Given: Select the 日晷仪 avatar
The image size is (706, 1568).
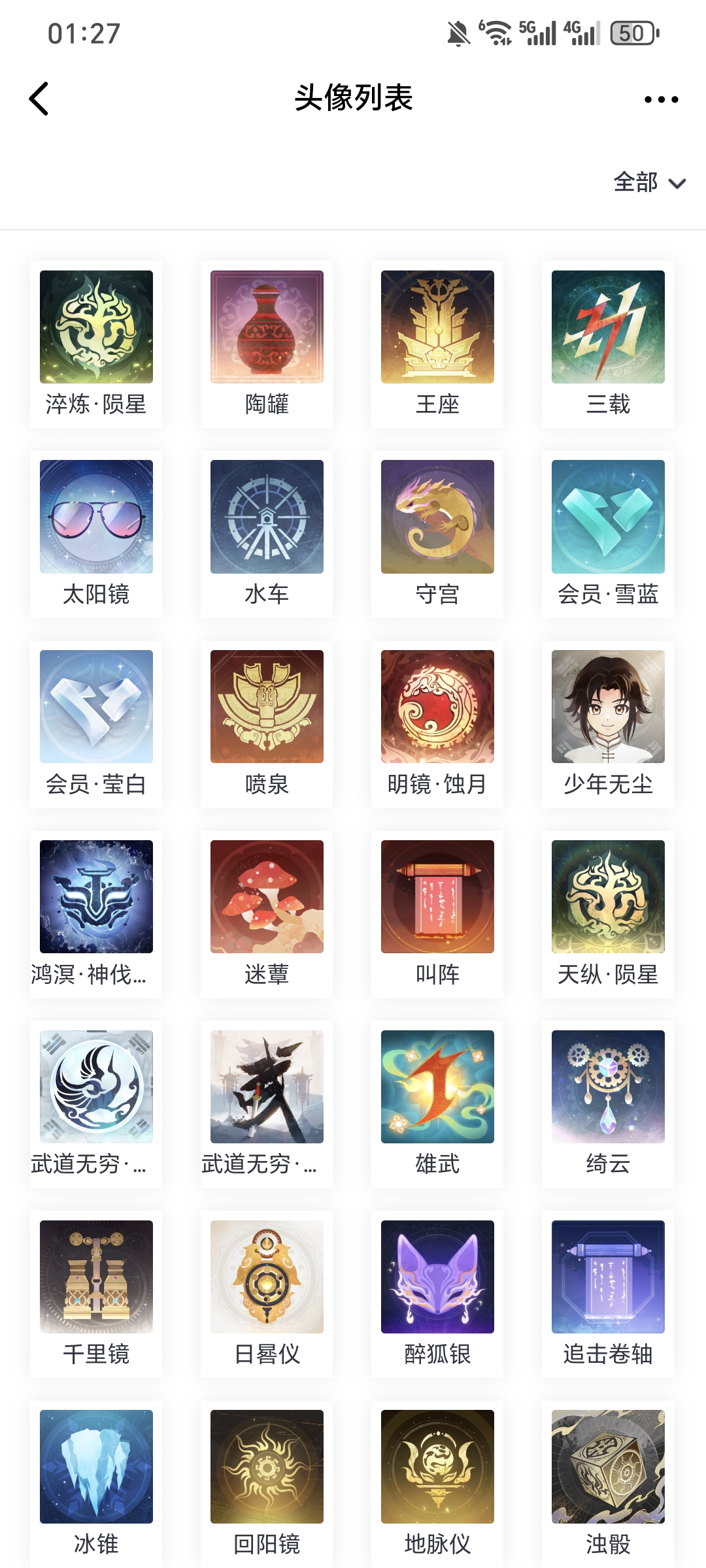Looking at the screenshot, I should (267, 1277).
